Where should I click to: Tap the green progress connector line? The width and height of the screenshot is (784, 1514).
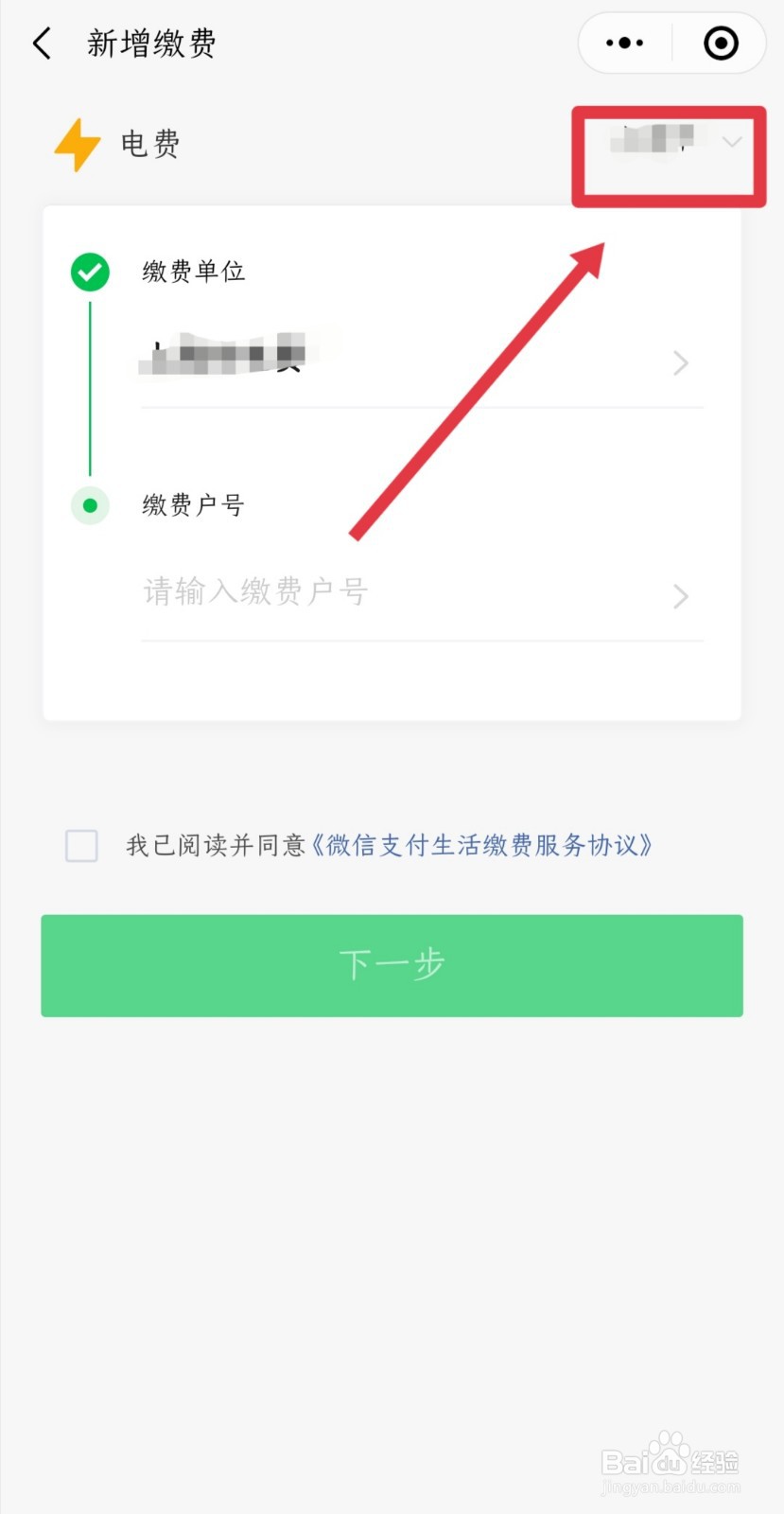[x=89, y=388]
